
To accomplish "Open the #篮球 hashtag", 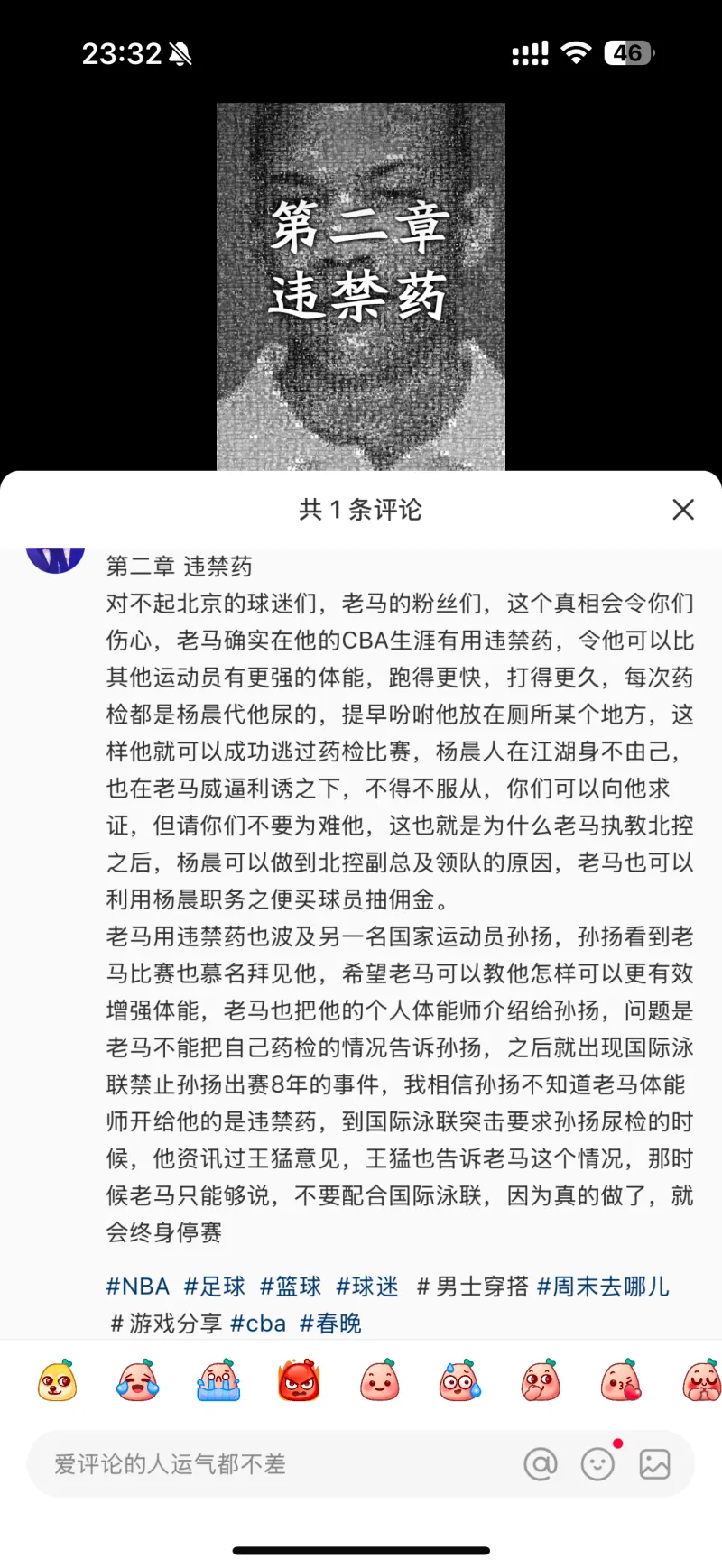I will (x=291, y=1287).
